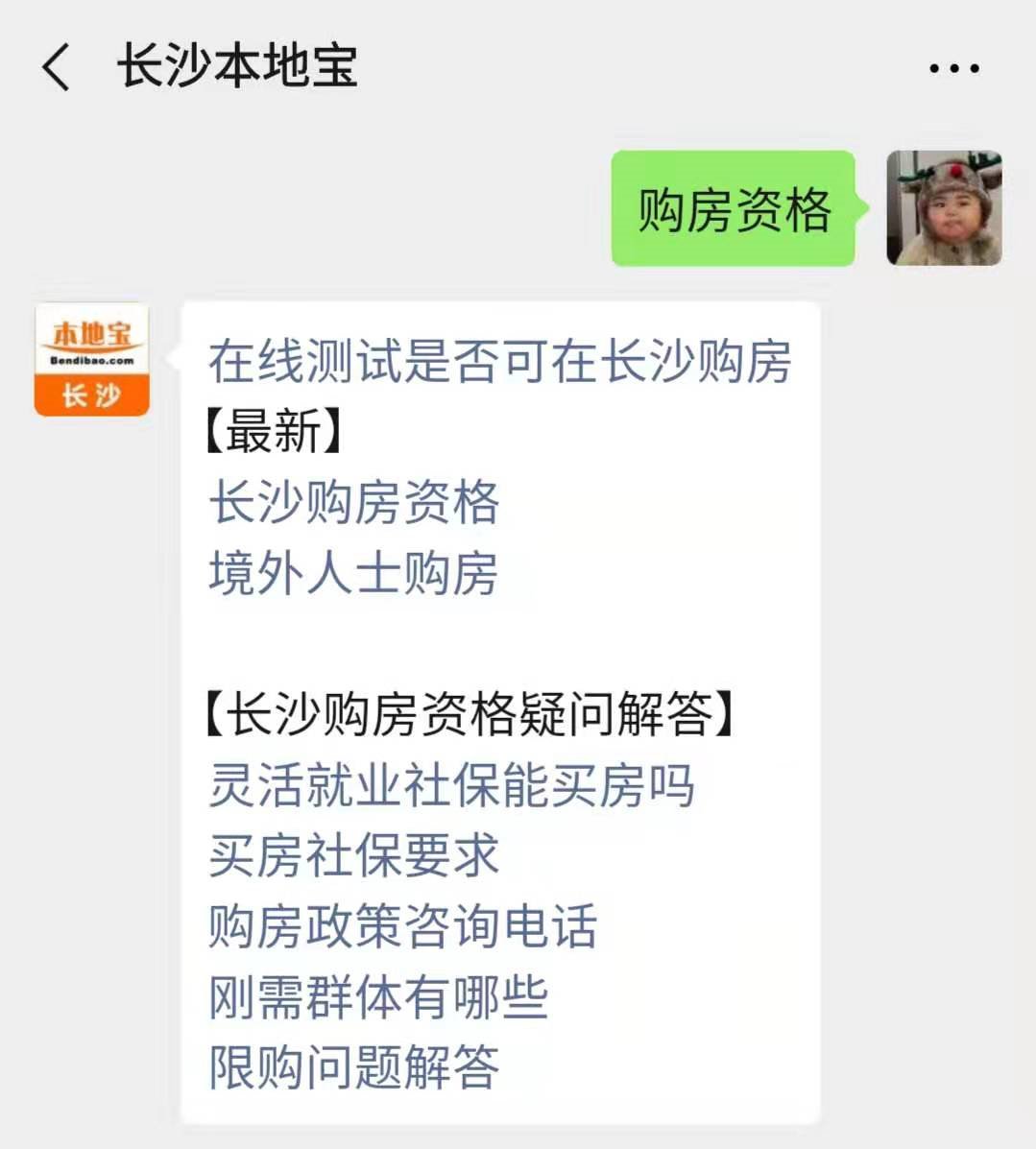This screenshot has height=1149, width=1036.
Task: Open the 刚需群体有哪些 link
Action: tap(378, 996)
